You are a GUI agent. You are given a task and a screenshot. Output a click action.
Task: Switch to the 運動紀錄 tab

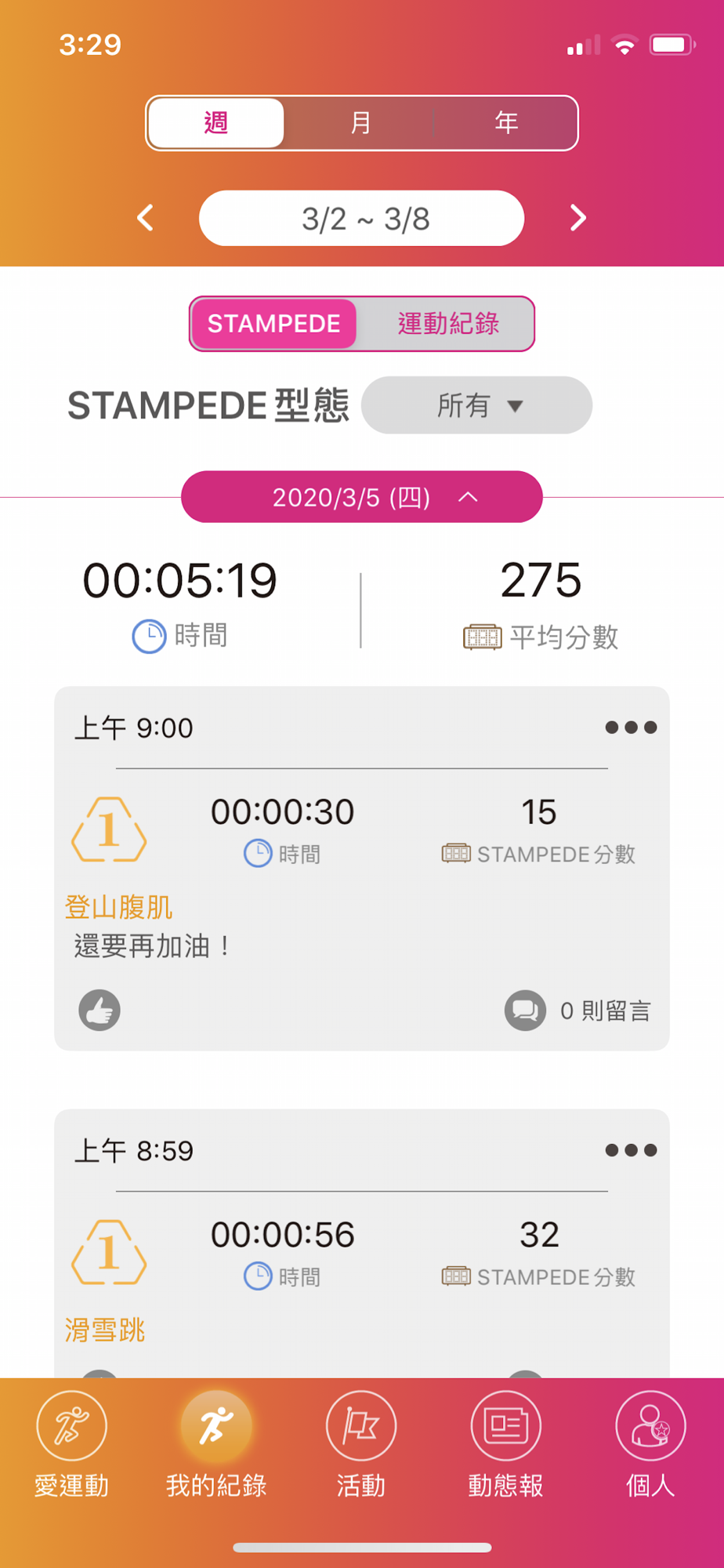tap(447, 324)
